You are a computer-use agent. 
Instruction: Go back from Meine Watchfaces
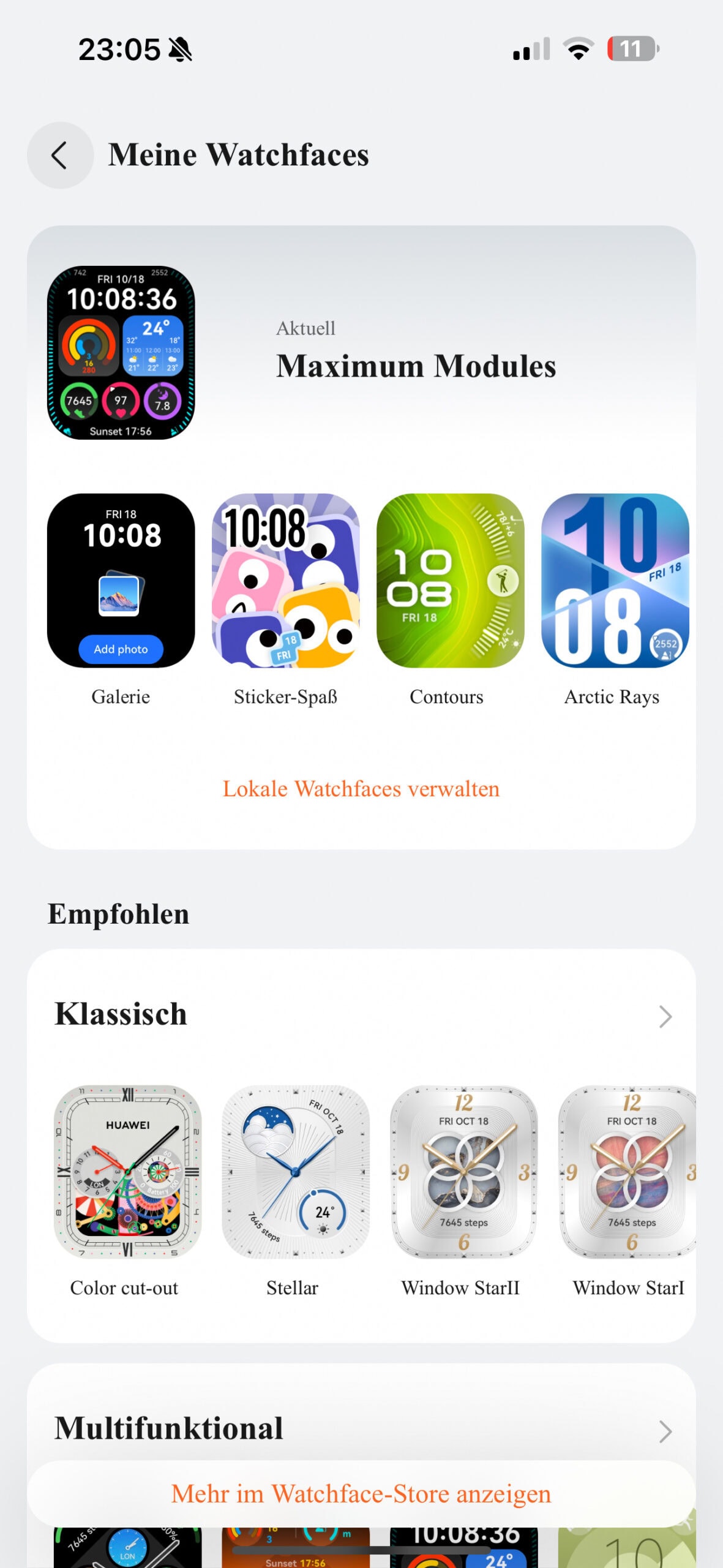(60, 155)
